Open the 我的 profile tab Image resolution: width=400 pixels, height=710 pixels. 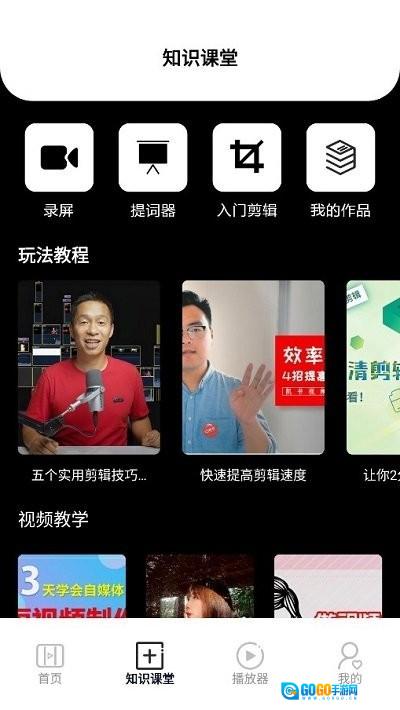click(x=350, y=663)
